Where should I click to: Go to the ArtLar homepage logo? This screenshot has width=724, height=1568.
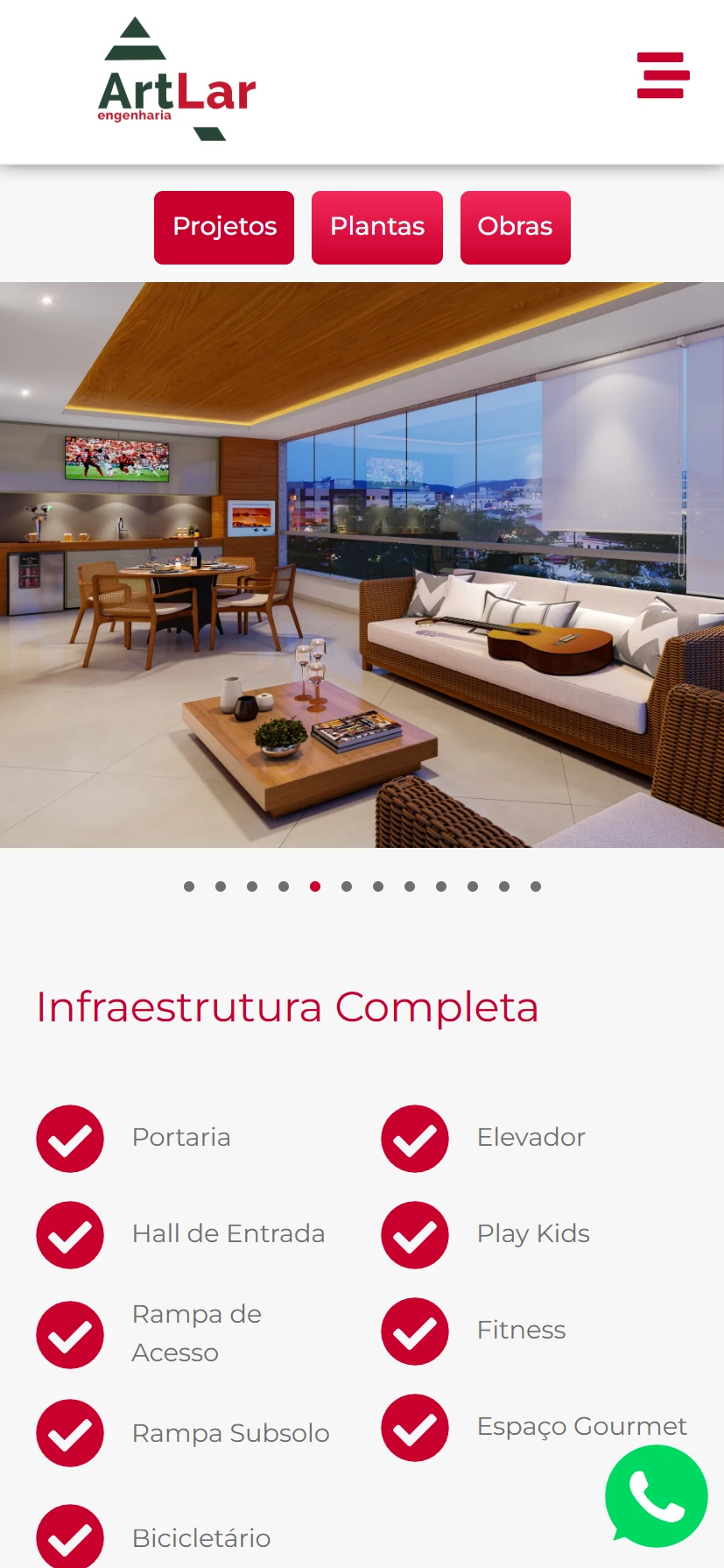[177, 81]
